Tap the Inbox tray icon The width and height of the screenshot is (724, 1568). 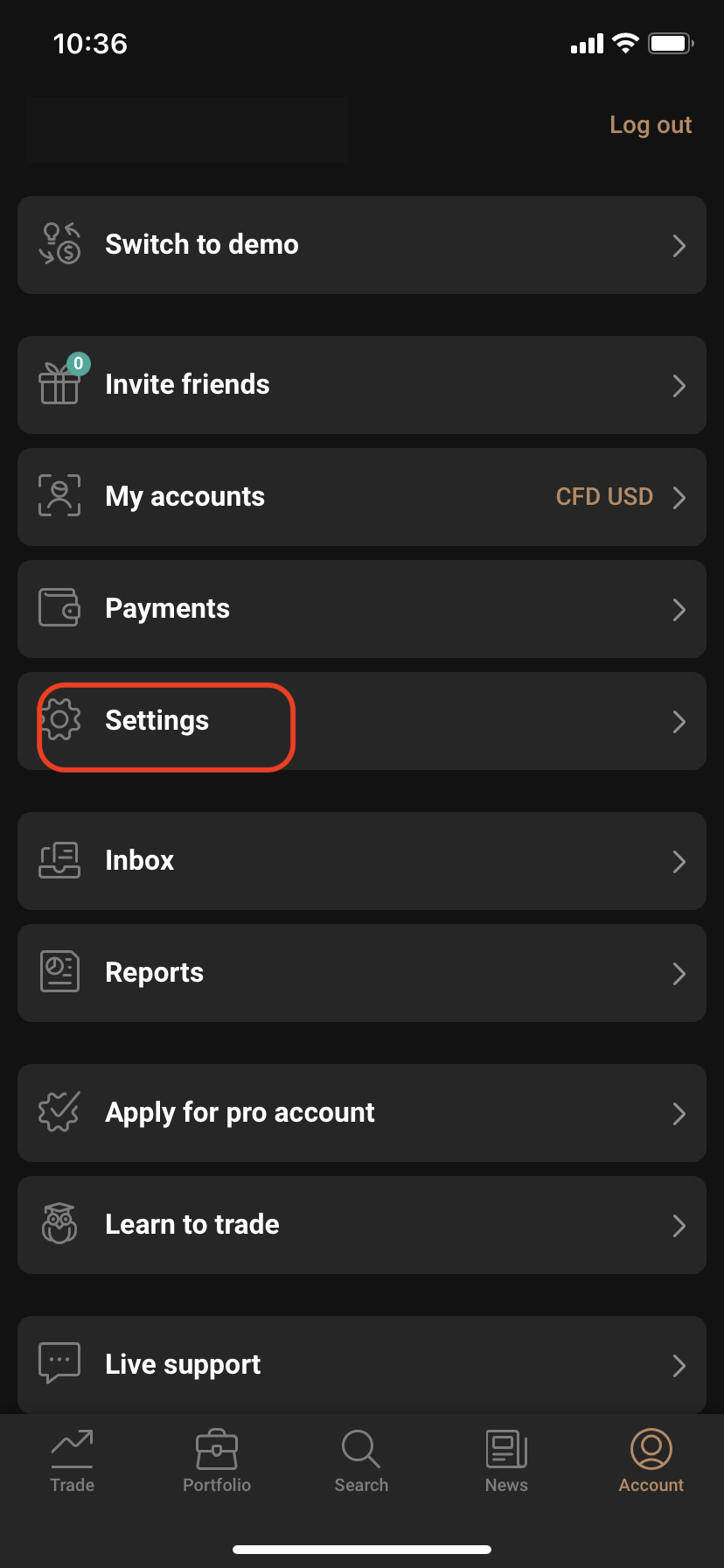click(59, 860)
